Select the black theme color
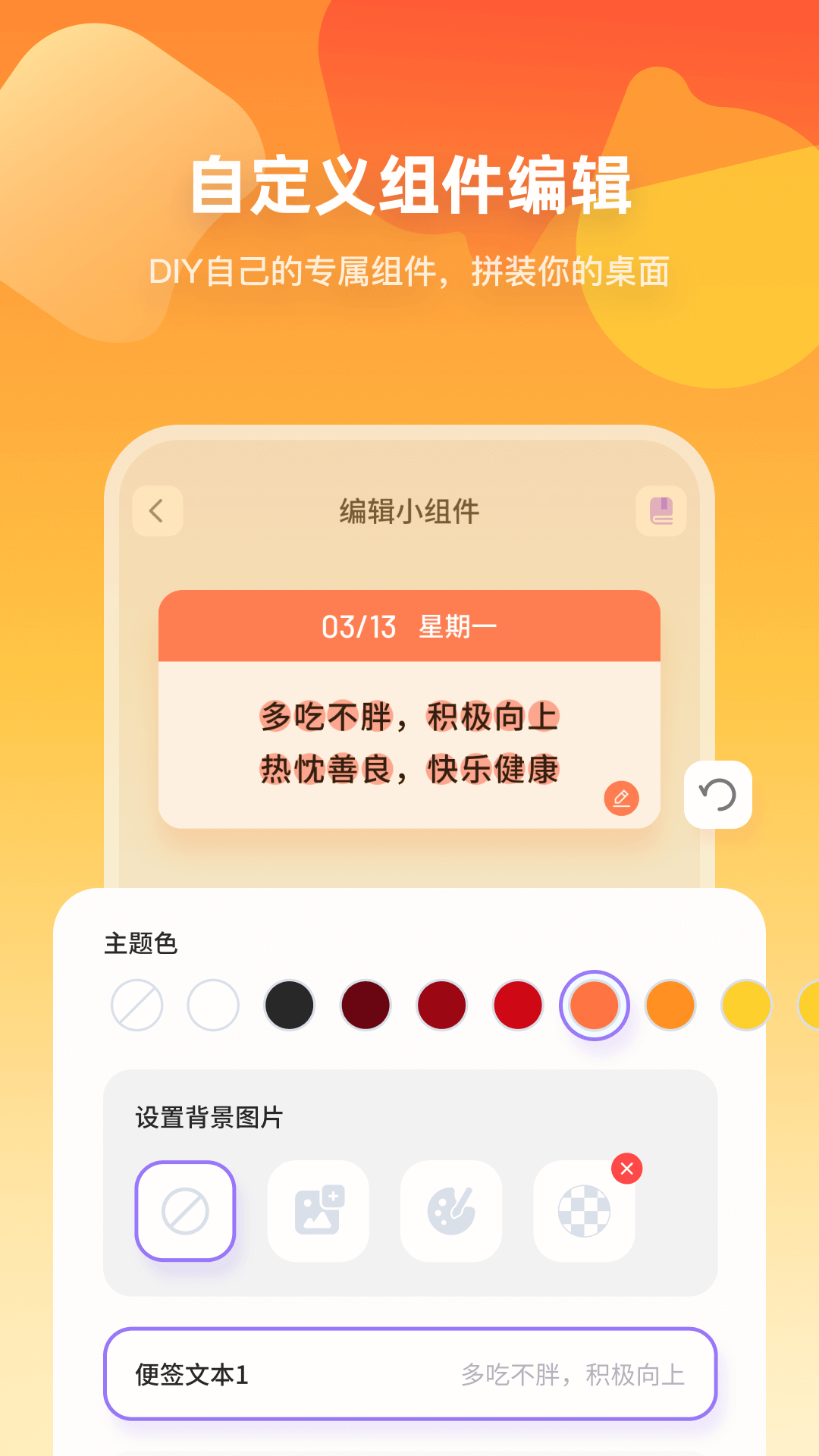Image resolution: width=819 pixels, height=1456 pixels. point(290,1005)
